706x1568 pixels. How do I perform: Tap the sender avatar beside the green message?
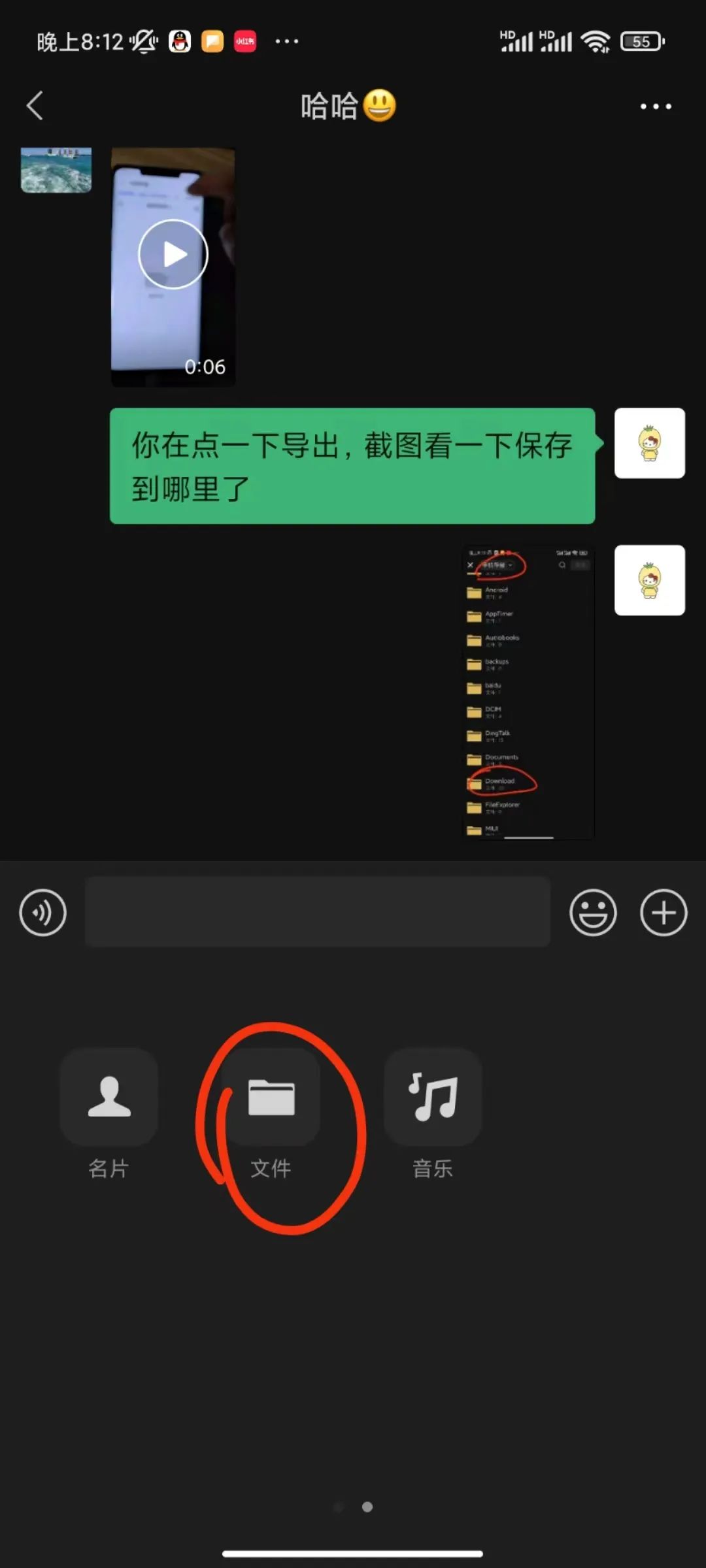650,444
